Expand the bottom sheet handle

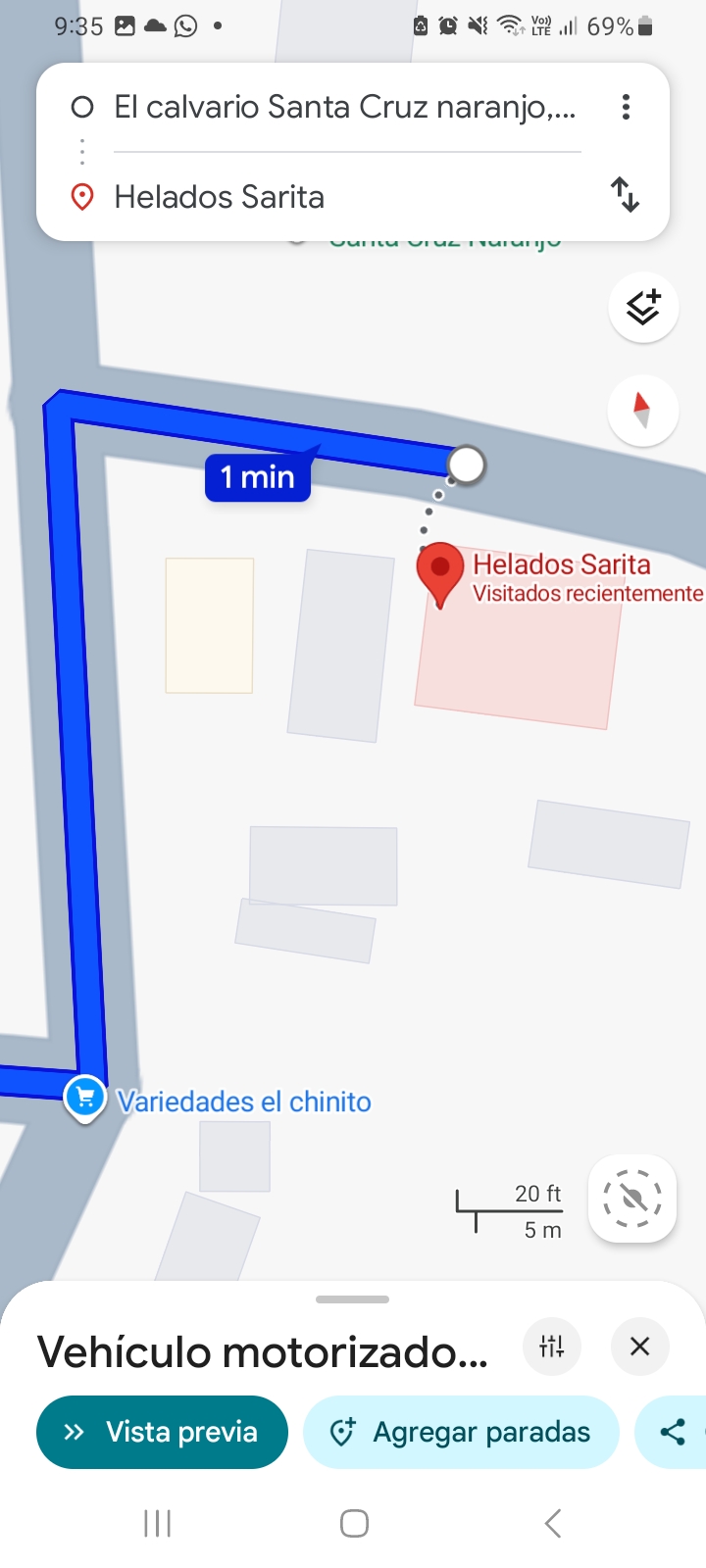353,1299
